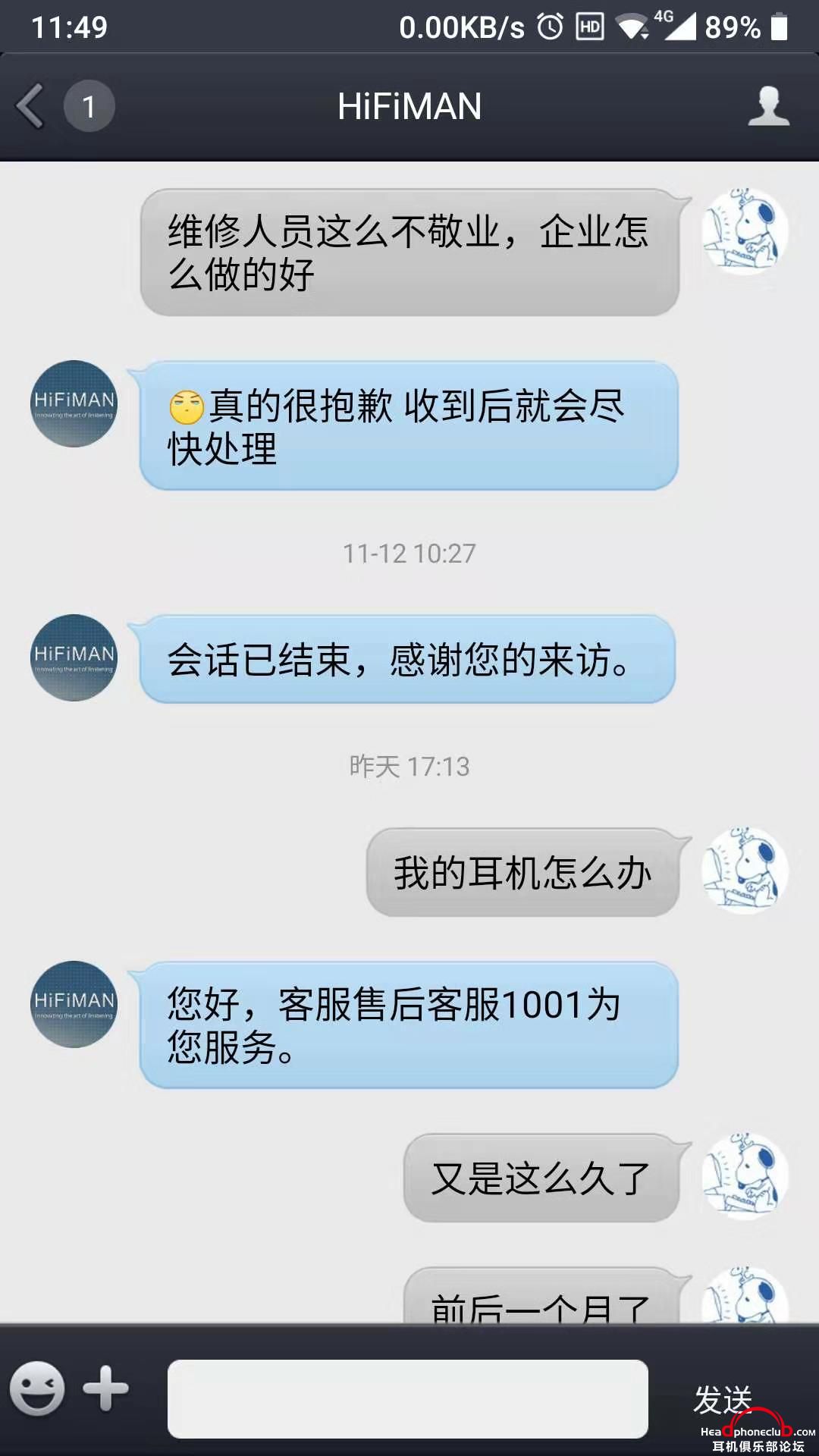Open the emoji picker
This screenshot has width=819, height=1456.
click(36, 1389)
